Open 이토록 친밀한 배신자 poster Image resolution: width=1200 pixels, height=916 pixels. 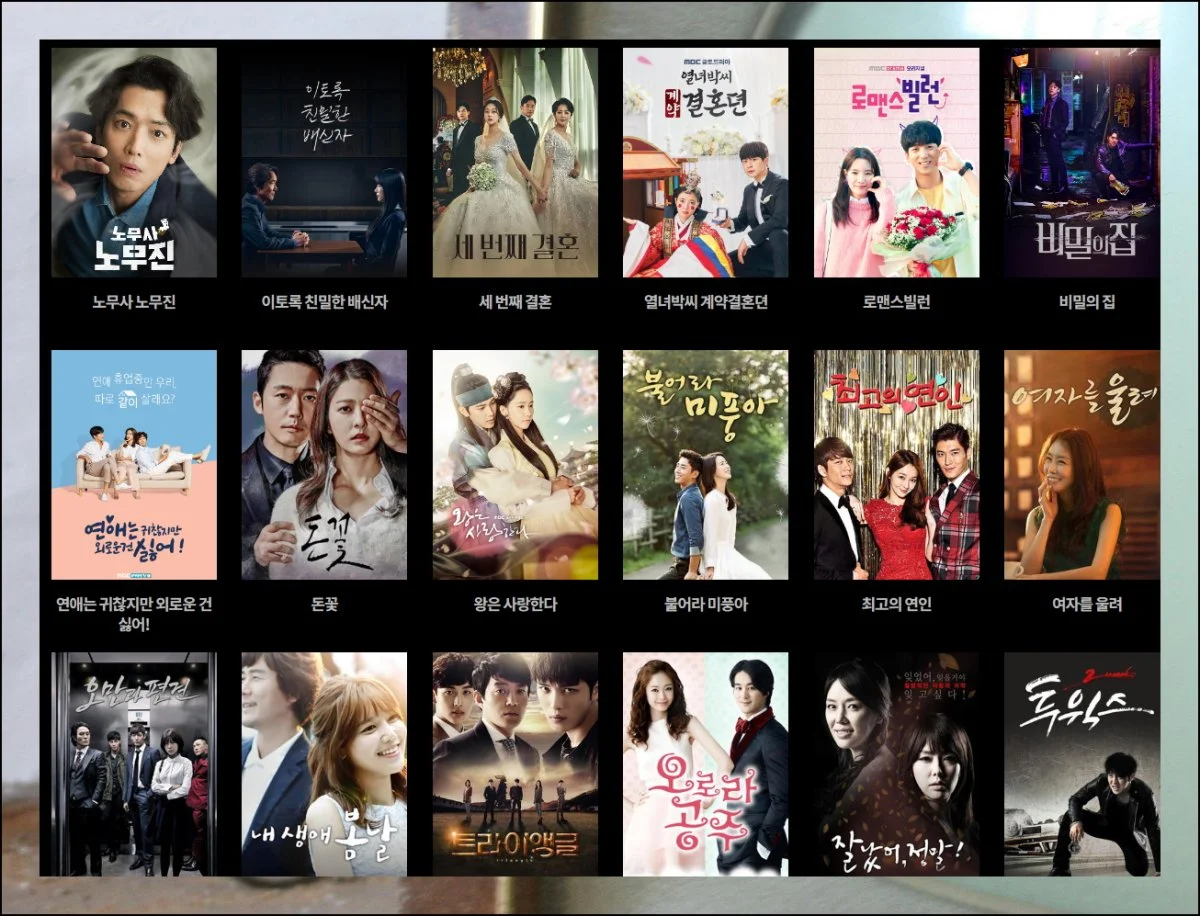(324, 163)
